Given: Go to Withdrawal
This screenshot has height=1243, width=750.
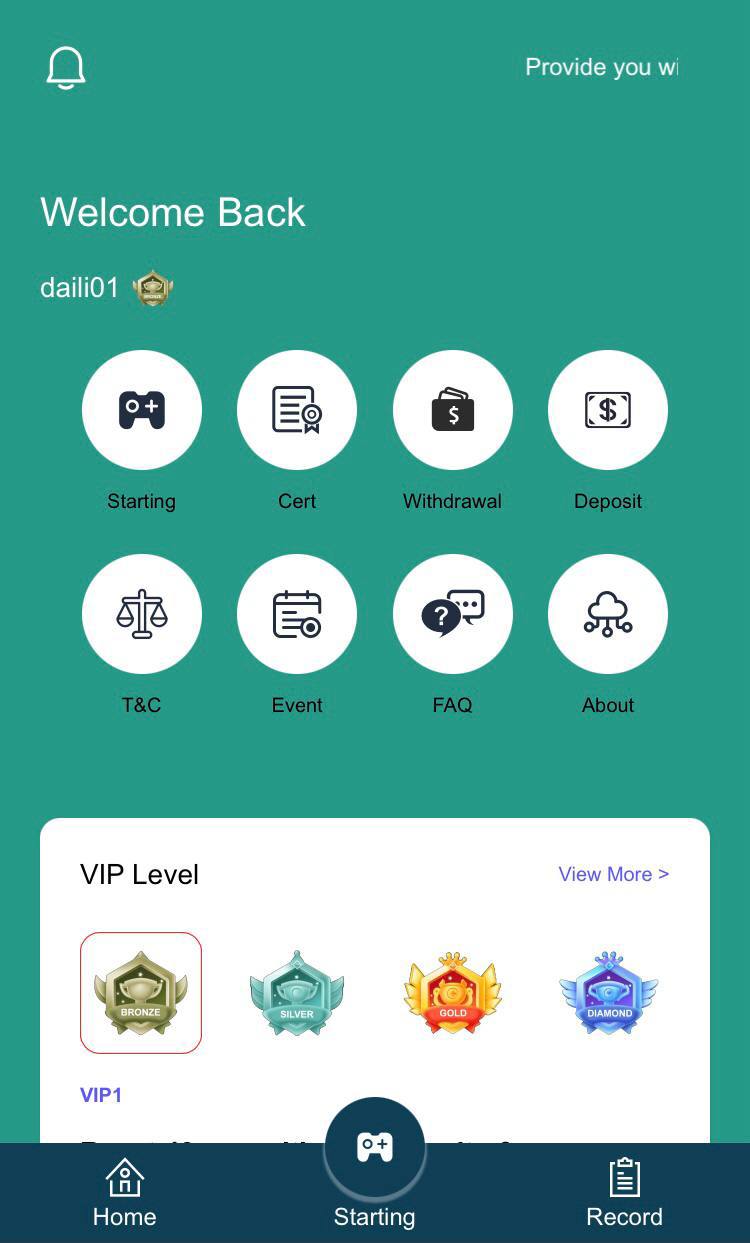Looking at the screenshot, I should [x=452, y=410].
